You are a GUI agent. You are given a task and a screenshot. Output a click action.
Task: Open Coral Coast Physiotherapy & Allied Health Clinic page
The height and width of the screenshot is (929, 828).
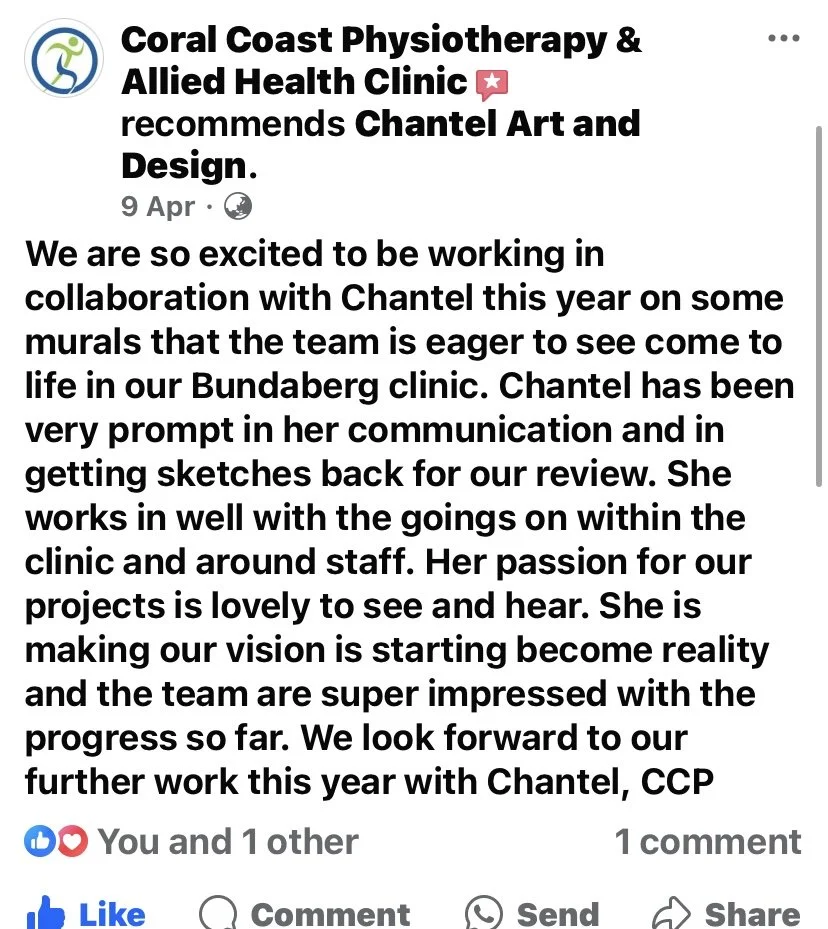point(381,60)
